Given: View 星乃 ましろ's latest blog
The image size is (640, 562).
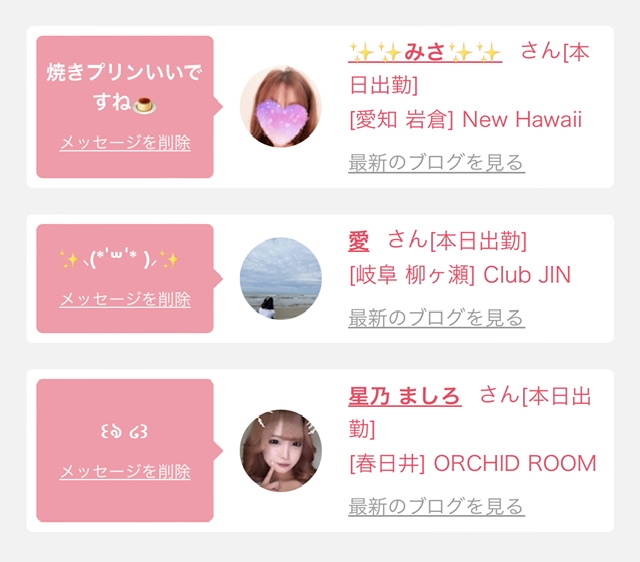Looking at the screenshot, I should (x=436, y=506).
